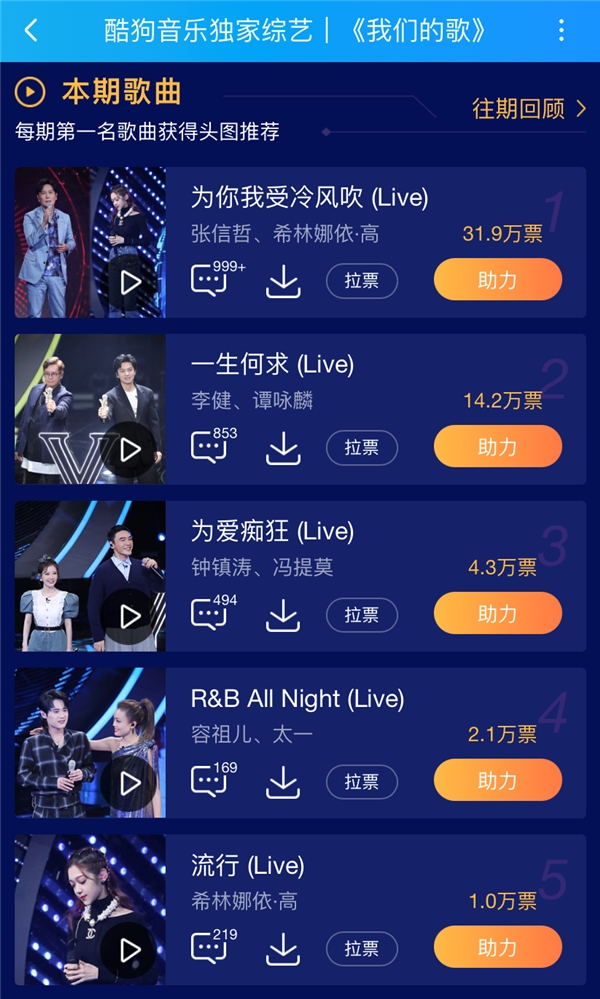Tap 拉票 for 为你我受冷风吹
The width and height of the screenshot is (600, 999).
coord(362,281)
